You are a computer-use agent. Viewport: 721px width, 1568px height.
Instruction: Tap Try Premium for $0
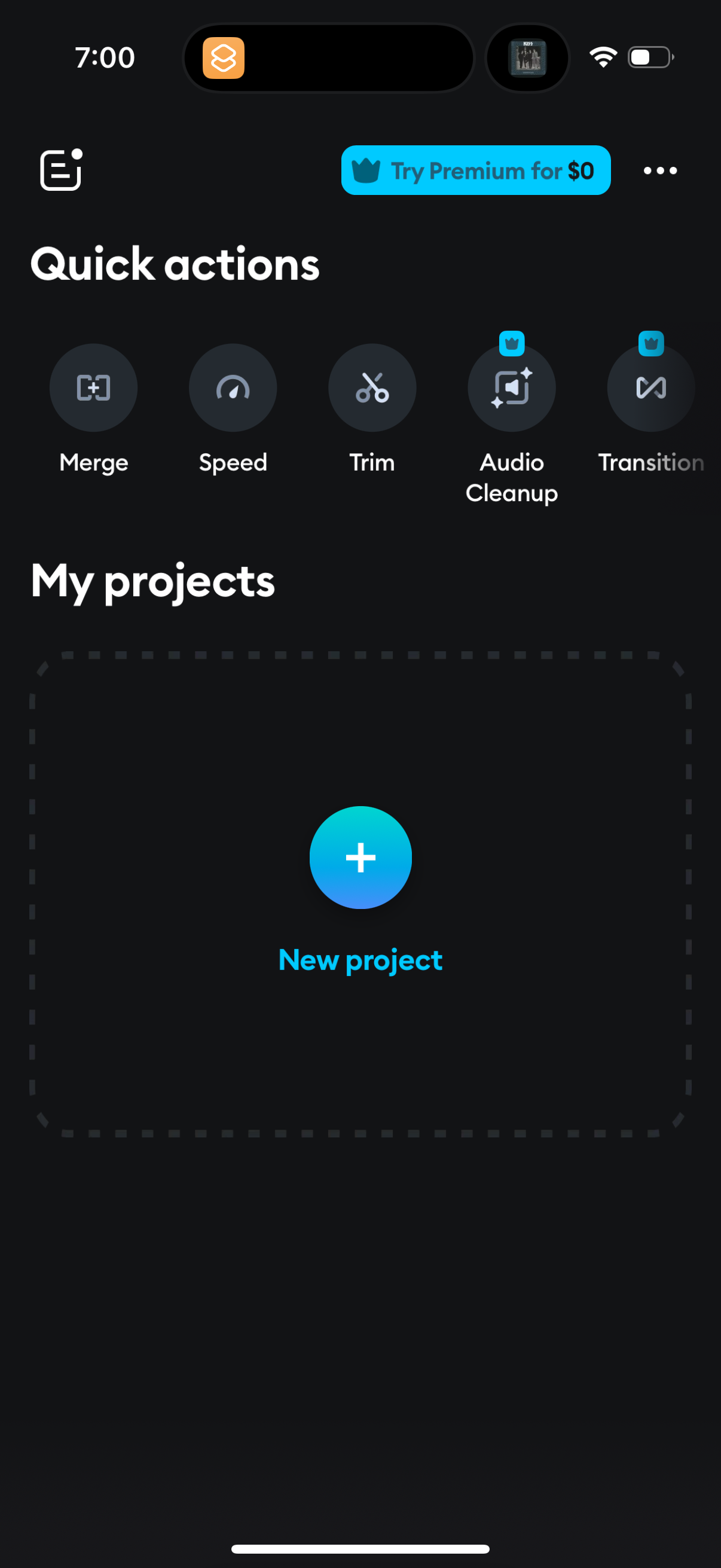476,171
